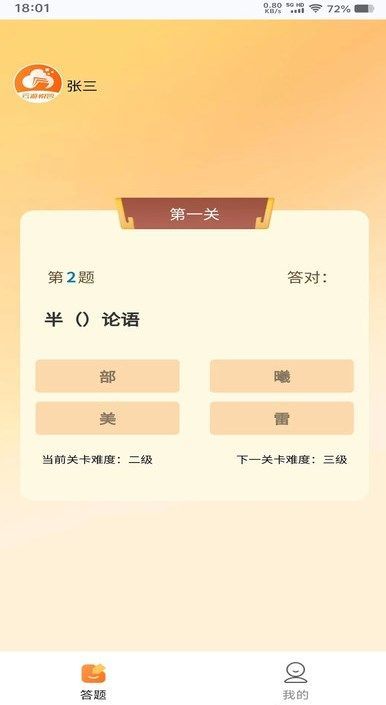Pick the answer 美
This screenshot has height=705, width=386.
(107, 418)
